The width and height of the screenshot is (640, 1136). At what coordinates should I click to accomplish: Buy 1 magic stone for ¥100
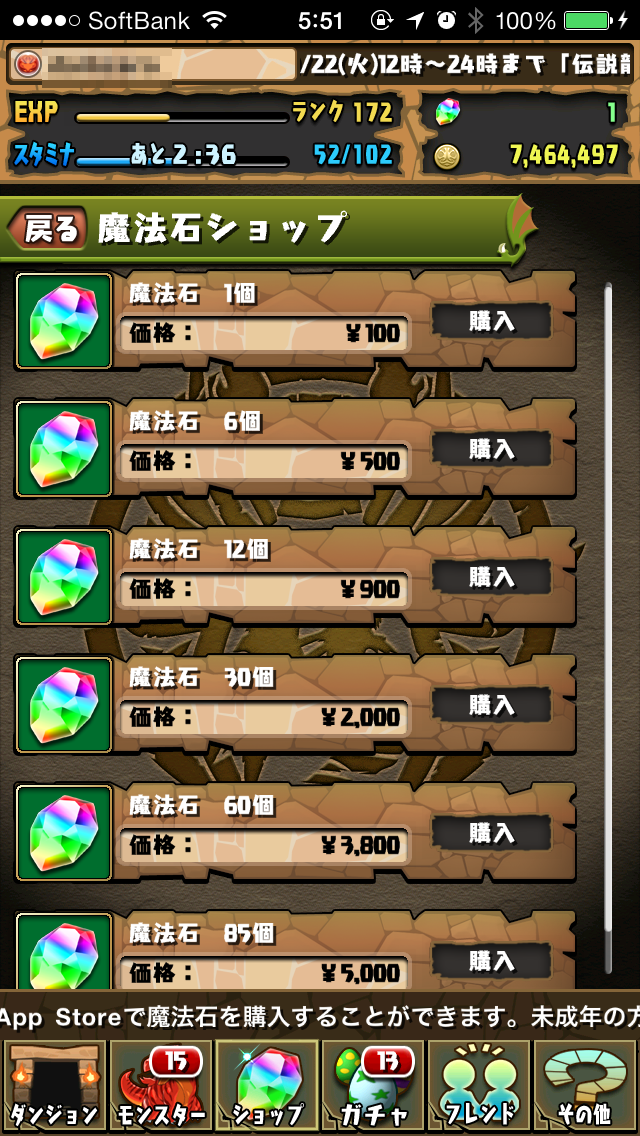coord(491,321)
